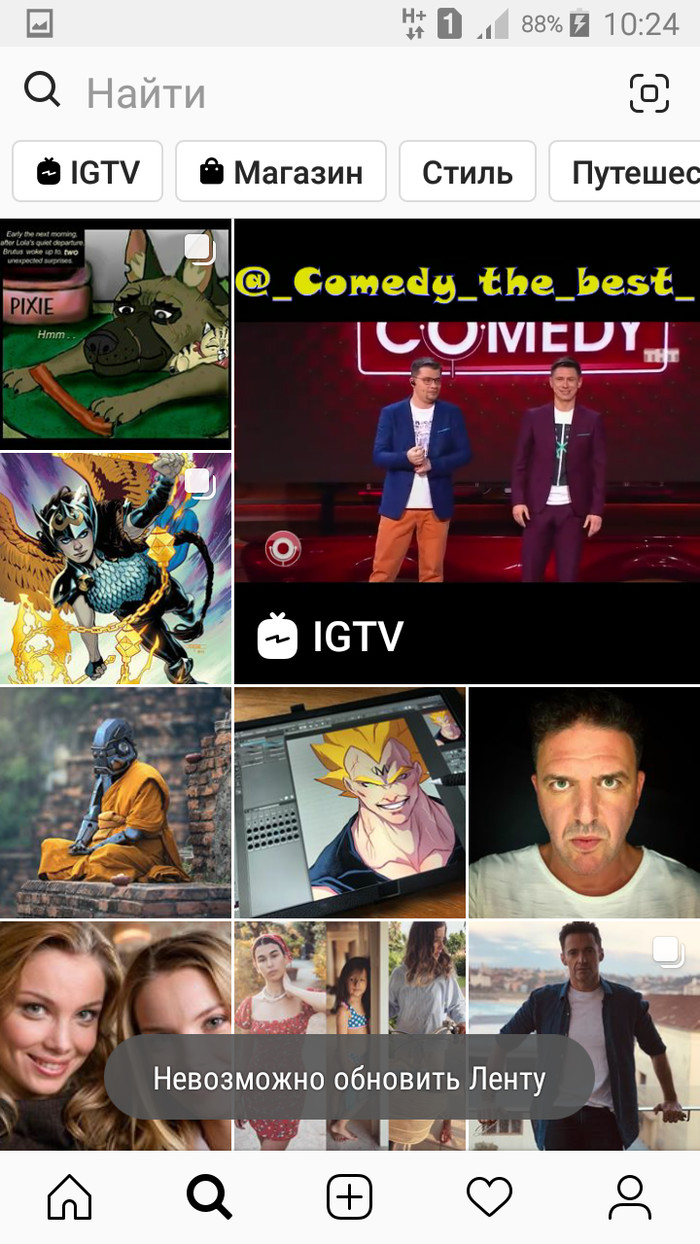Open the Comedy IGTV video
Screen dimensions: 700x1244
click(467, 450)
